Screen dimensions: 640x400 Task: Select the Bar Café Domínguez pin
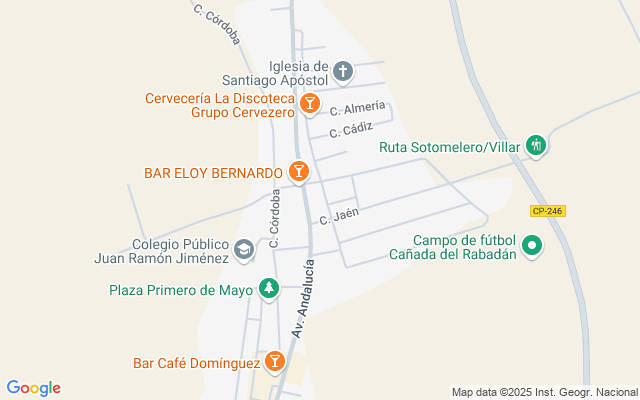(x=275, y=362)
